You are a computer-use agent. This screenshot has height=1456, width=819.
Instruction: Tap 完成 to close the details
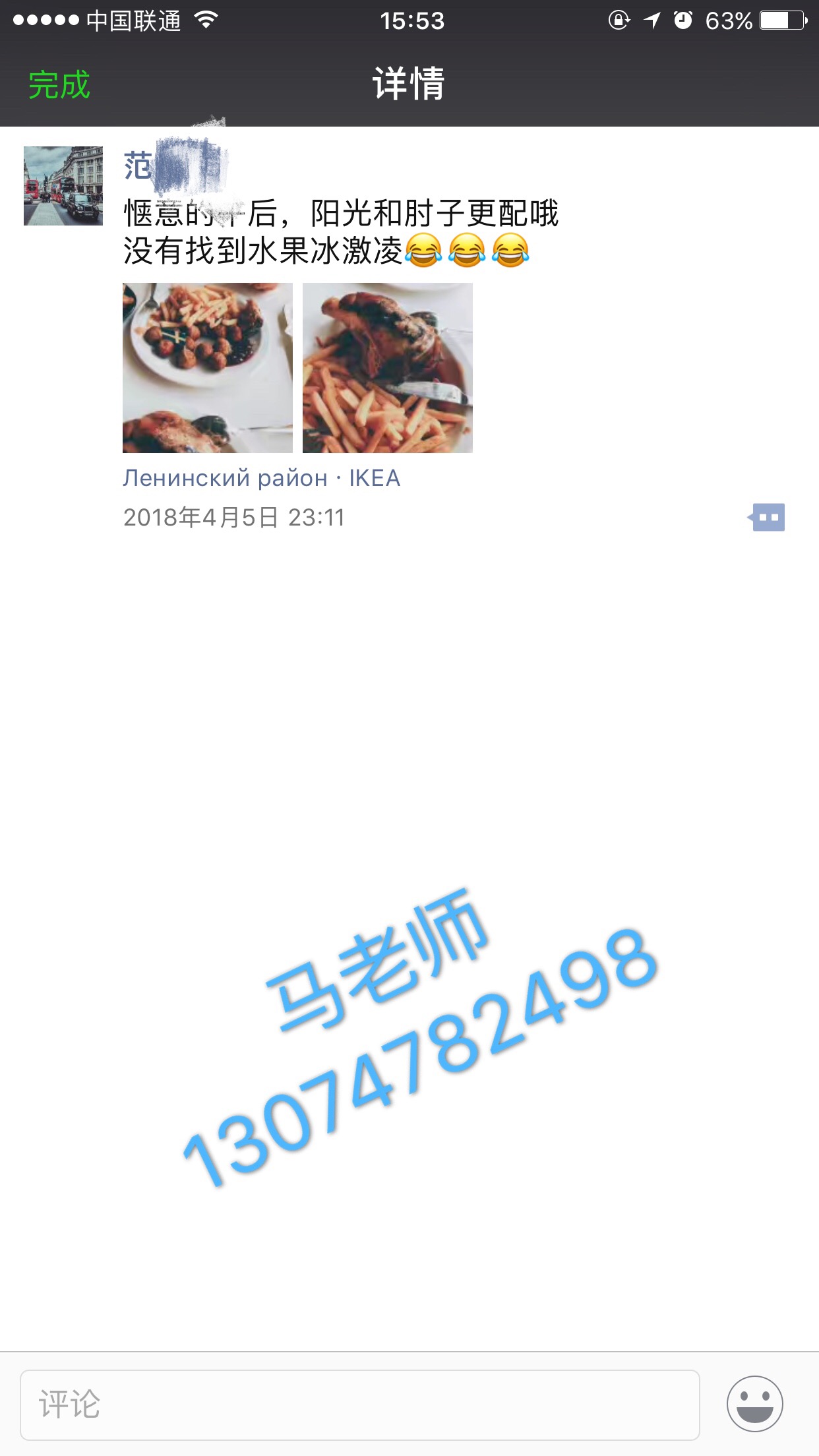click(x=59, y=85)
